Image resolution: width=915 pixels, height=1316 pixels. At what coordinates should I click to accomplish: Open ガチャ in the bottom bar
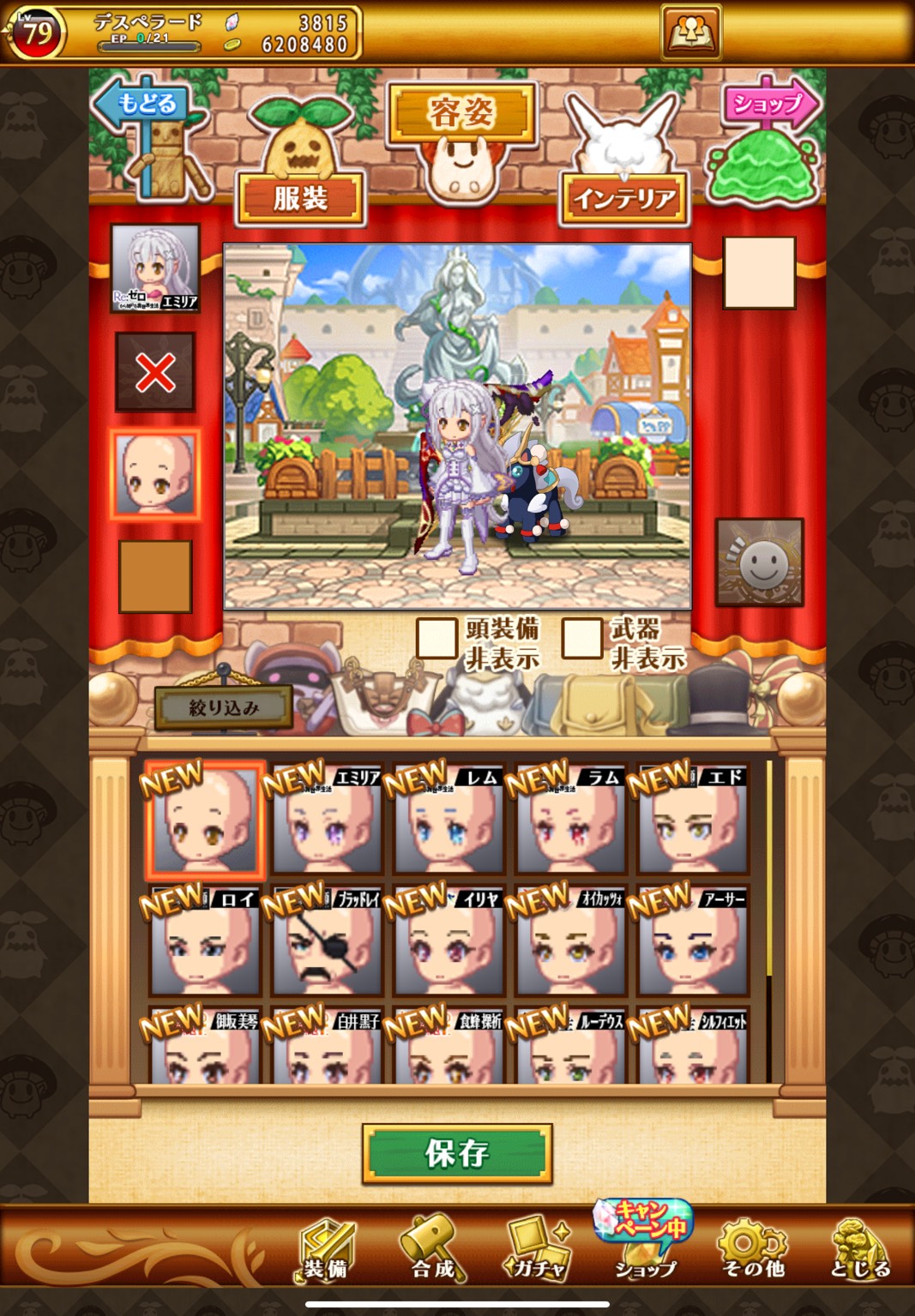point(538,1249)
